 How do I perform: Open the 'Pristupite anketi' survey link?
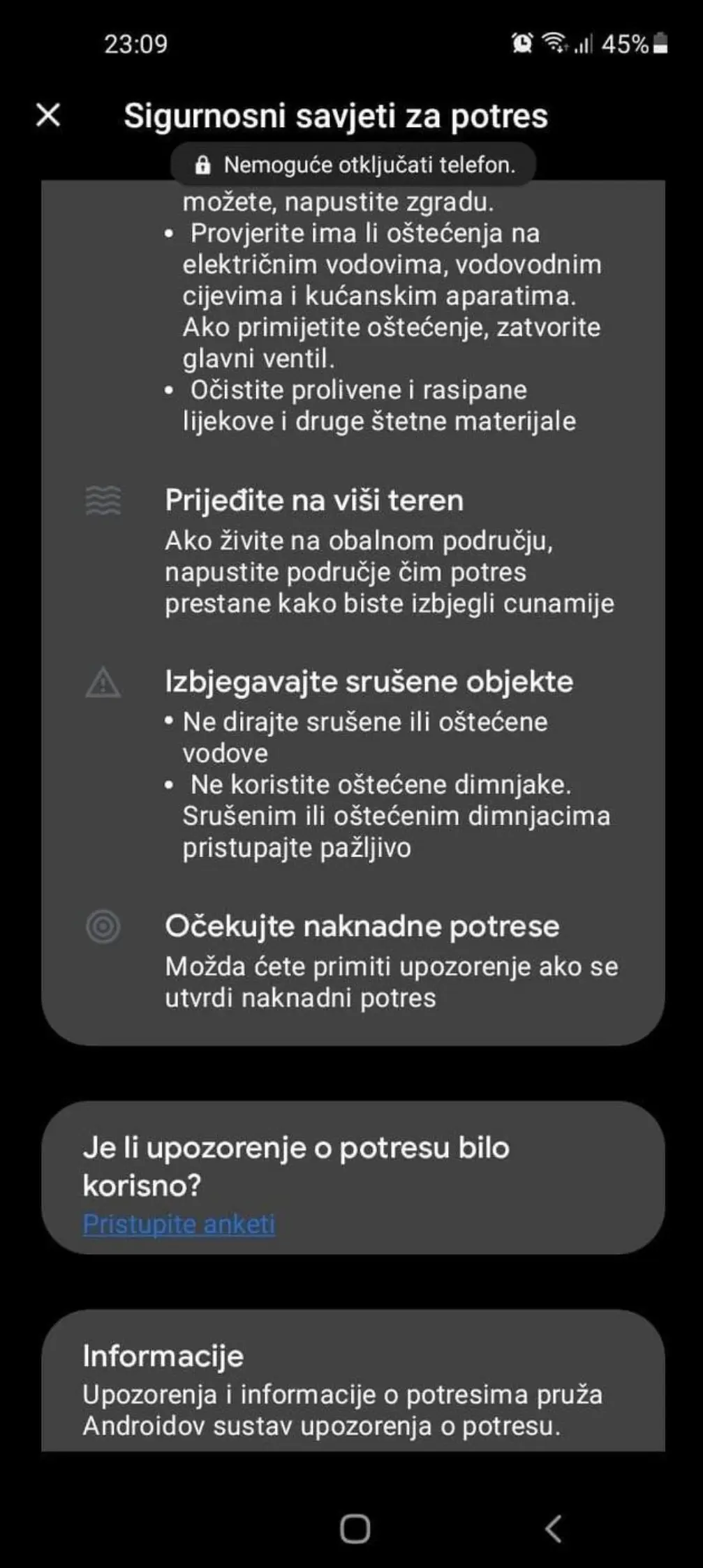(179, 1223)
